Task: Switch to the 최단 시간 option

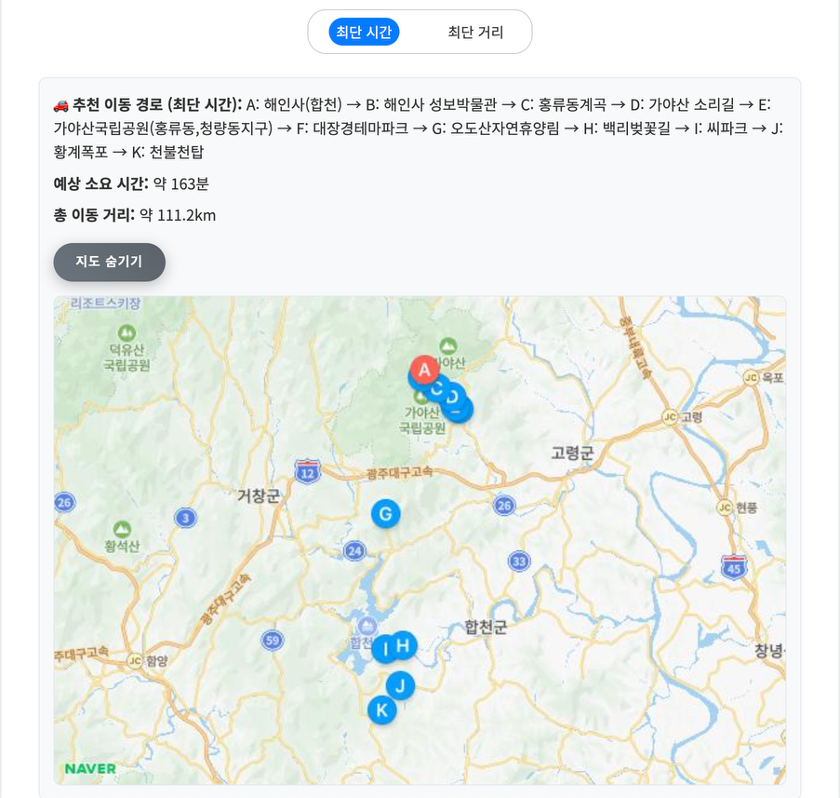Action: (364, 32)
